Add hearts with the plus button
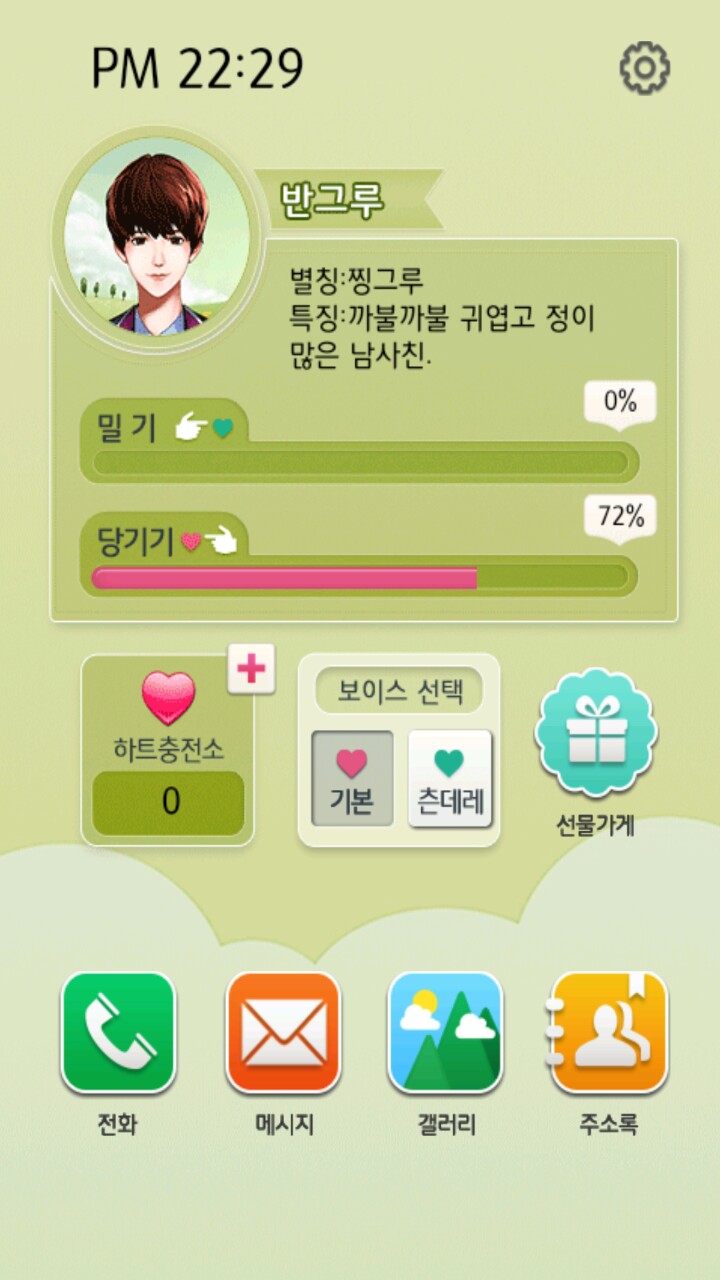Image resolution: width=720 pixels, height=1280 pixels. 251,668
